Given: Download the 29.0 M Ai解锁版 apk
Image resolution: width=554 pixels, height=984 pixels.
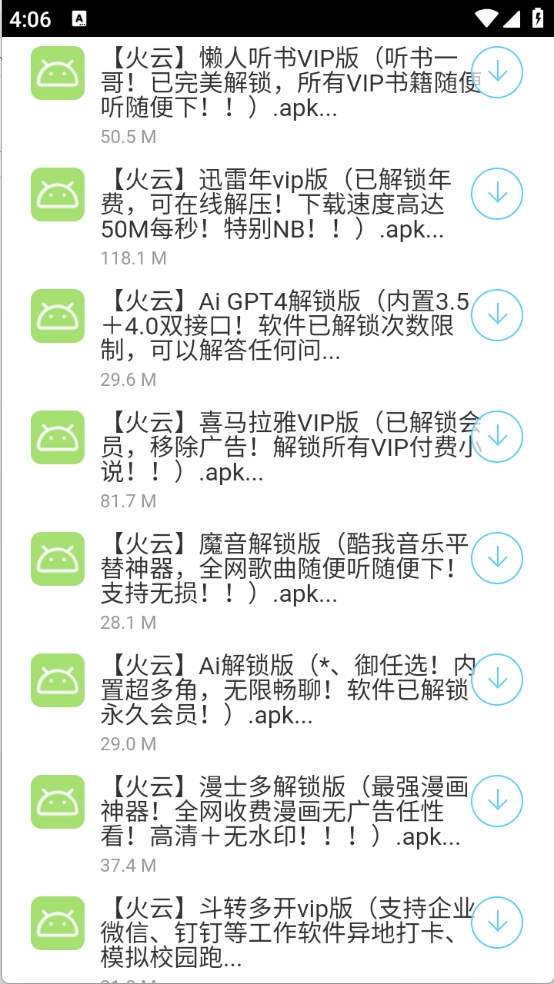Looking at the screenshot, I should pos(497,680).
